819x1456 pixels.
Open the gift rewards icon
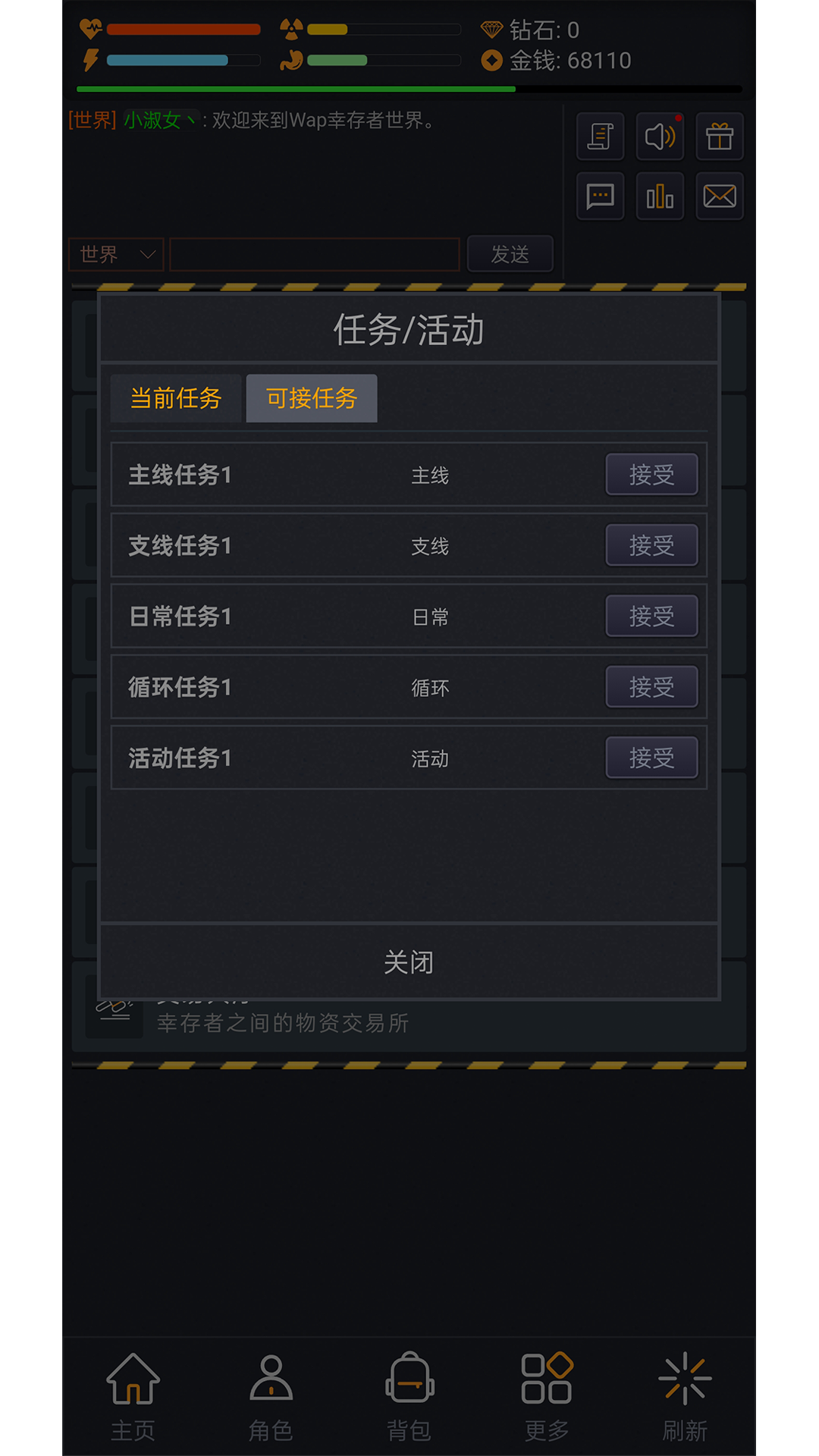tap(719, 137)
